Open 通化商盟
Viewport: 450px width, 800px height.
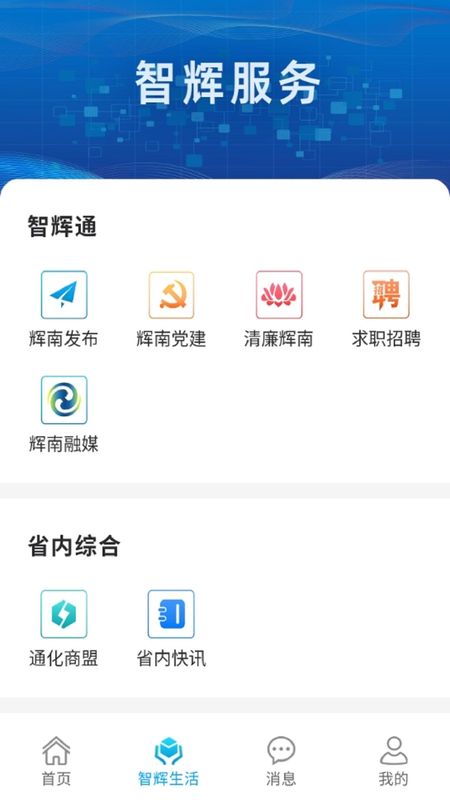(x=64, y=628)
